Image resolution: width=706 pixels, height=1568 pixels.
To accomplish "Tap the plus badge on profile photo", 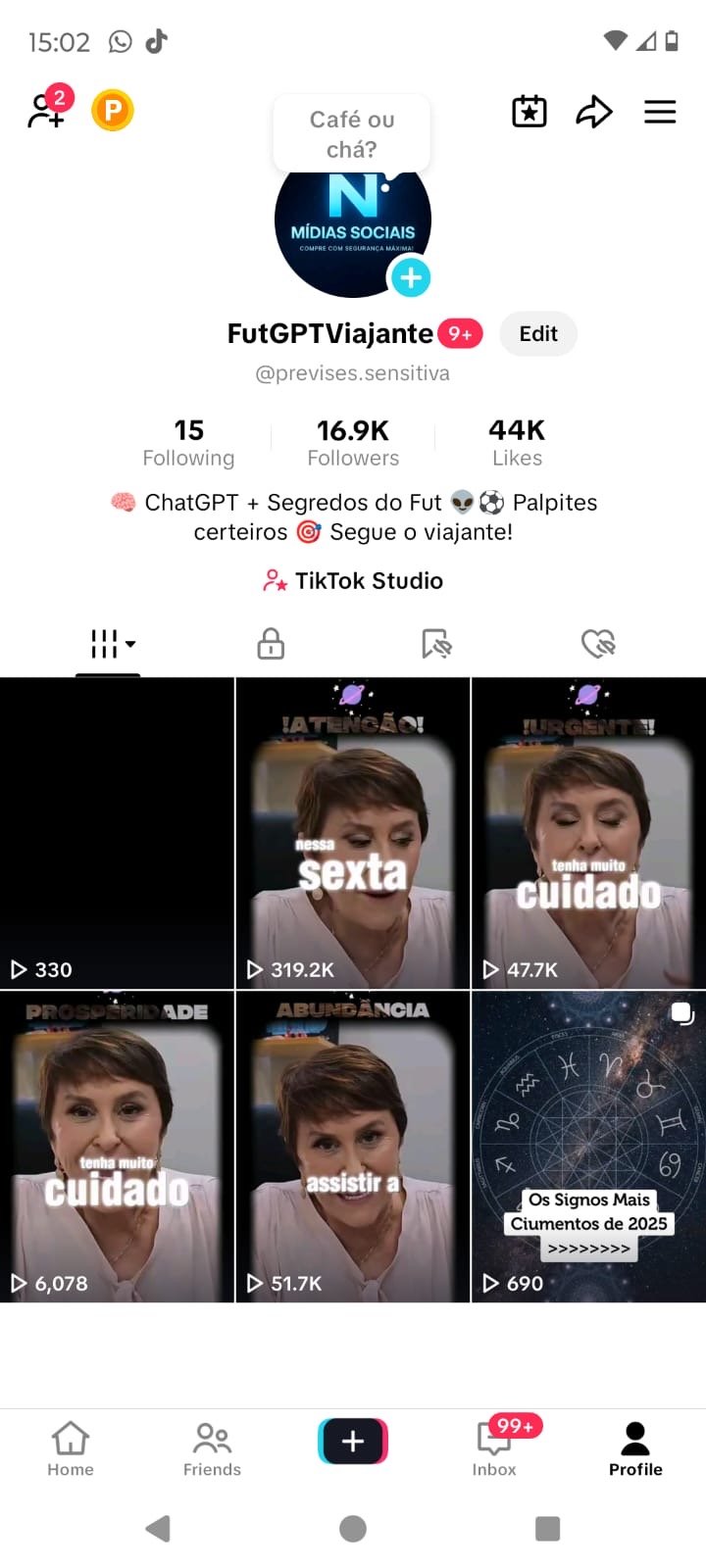I will pos(411,277).
